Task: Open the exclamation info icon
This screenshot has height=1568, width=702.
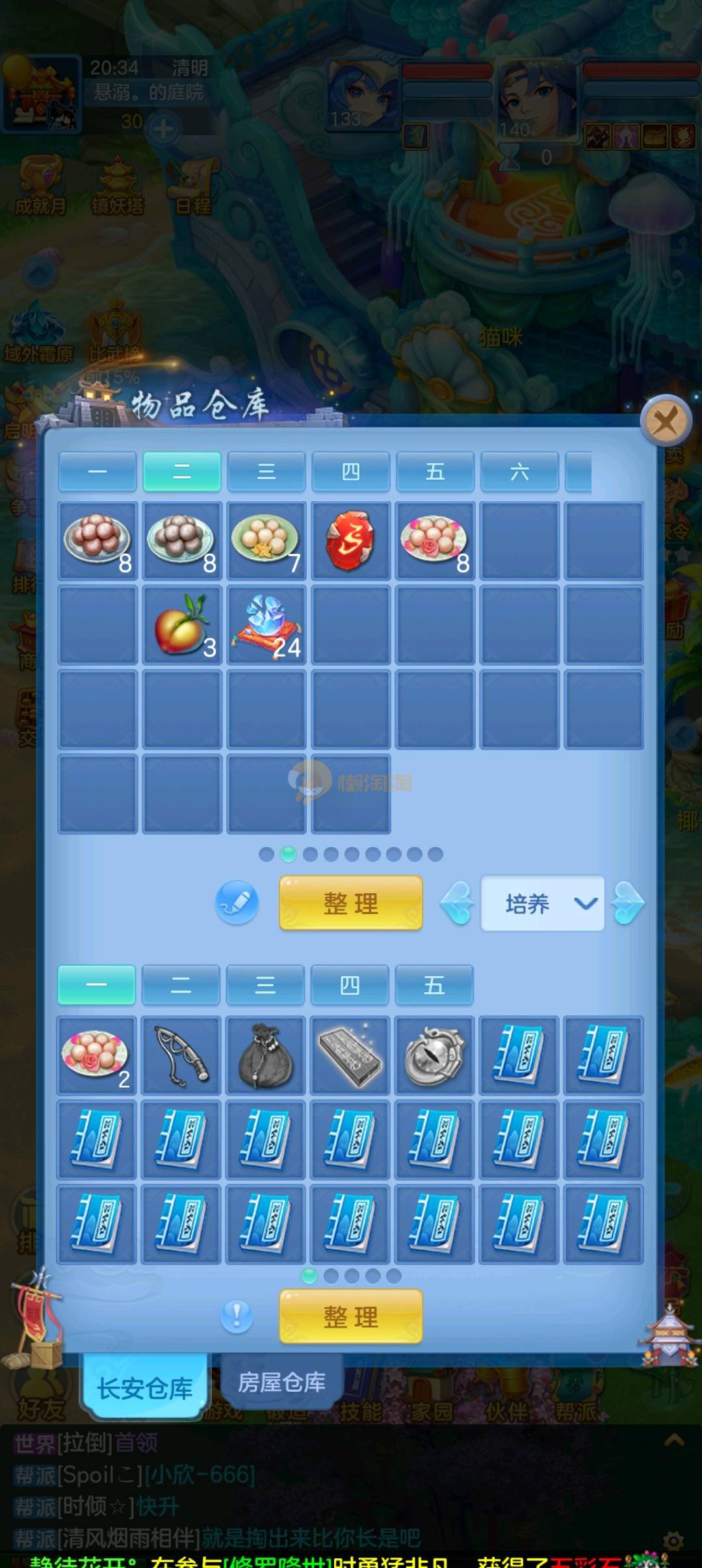Action: (237, 1316)
